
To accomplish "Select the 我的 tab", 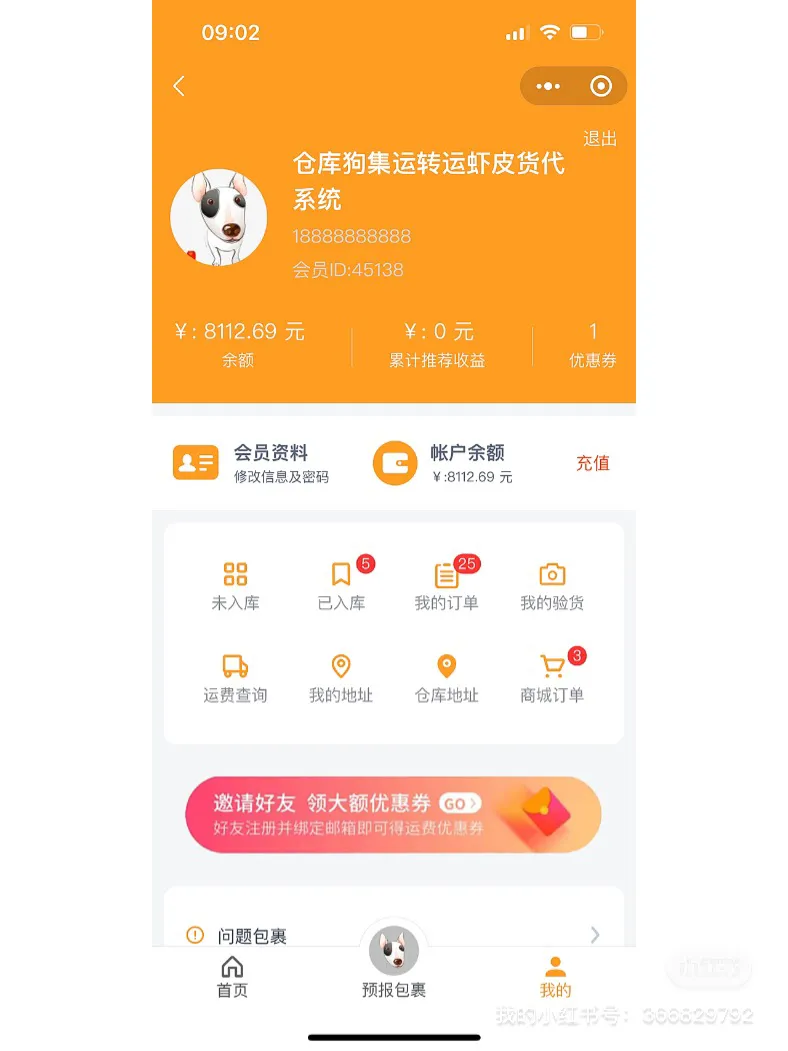I will [x=555, y=977].
